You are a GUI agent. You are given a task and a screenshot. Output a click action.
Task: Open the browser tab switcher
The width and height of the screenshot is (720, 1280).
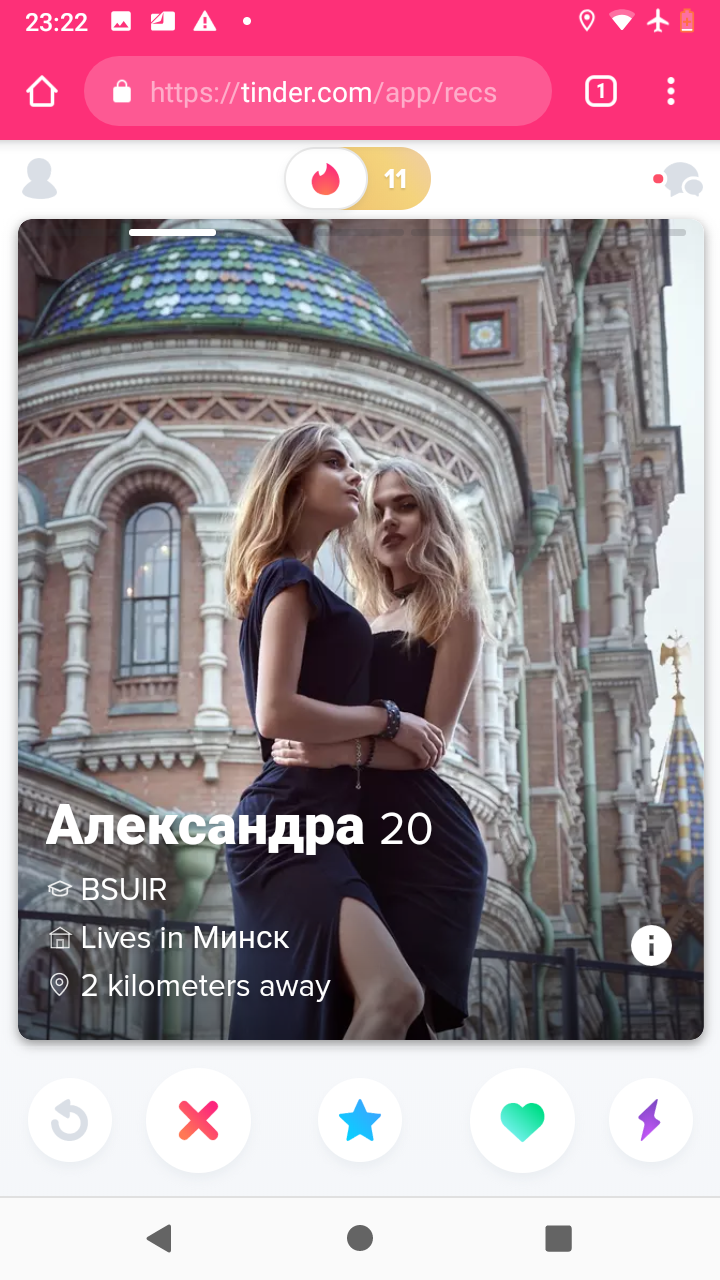600,92
